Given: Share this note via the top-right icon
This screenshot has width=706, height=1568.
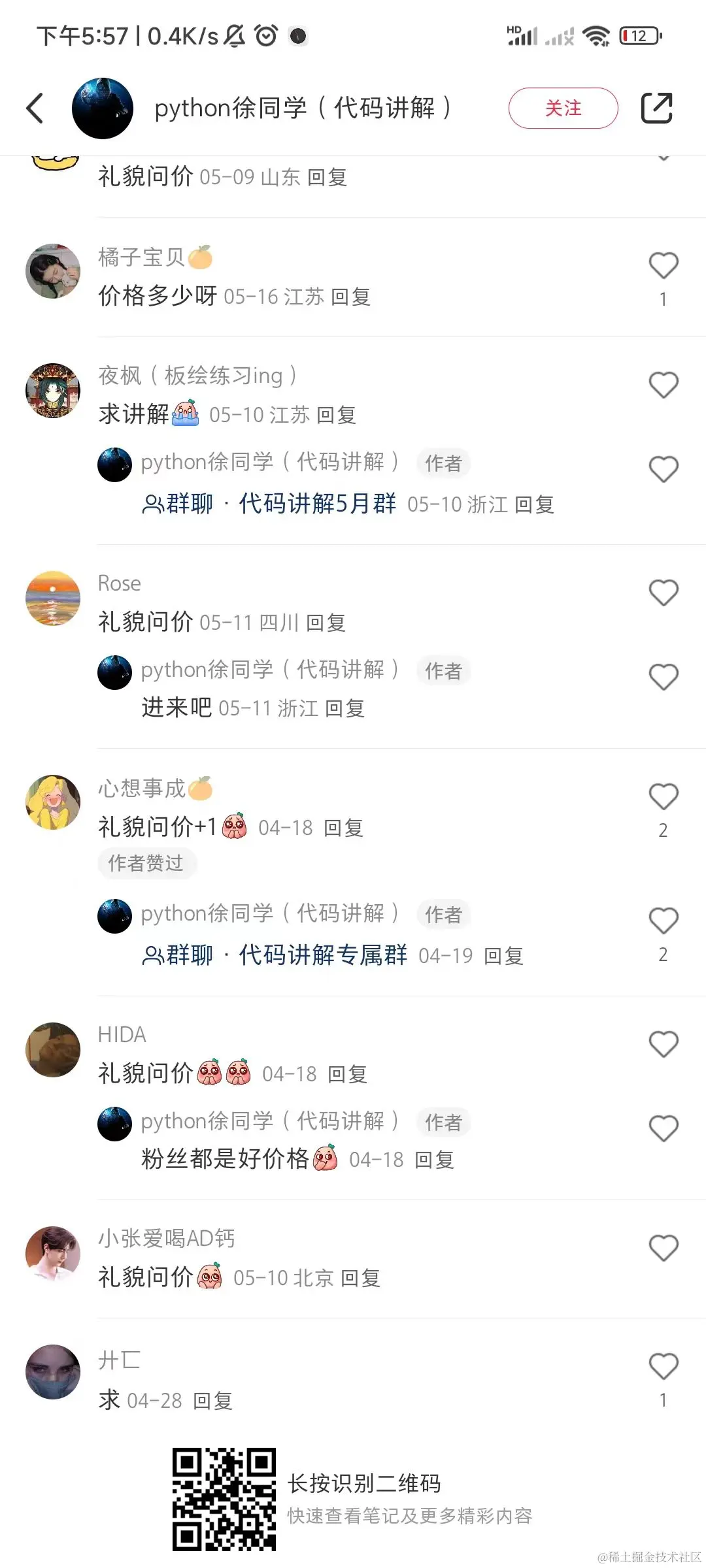Looking at the screenshot, I should tap(656, 108).
